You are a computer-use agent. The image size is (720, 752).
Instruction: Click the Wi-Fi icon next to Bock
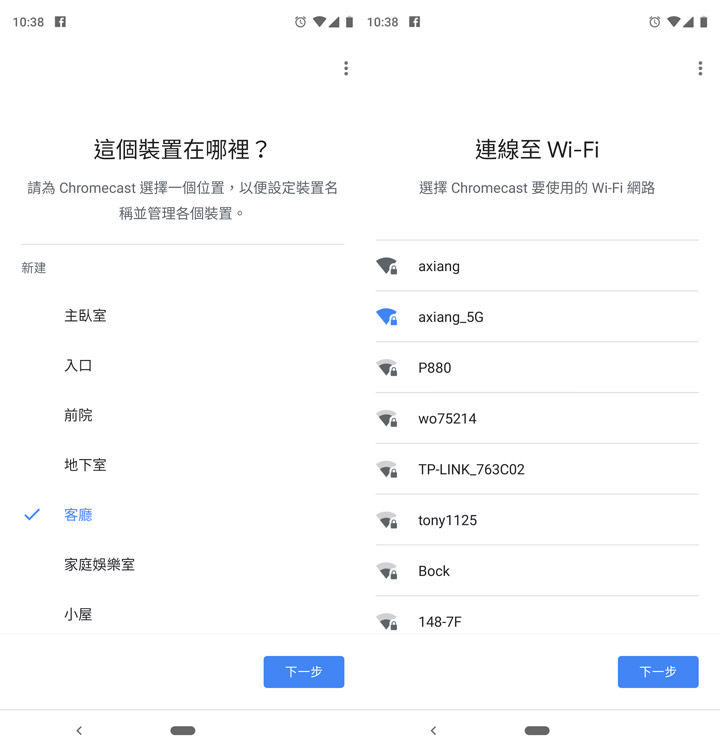click(387, 570)
